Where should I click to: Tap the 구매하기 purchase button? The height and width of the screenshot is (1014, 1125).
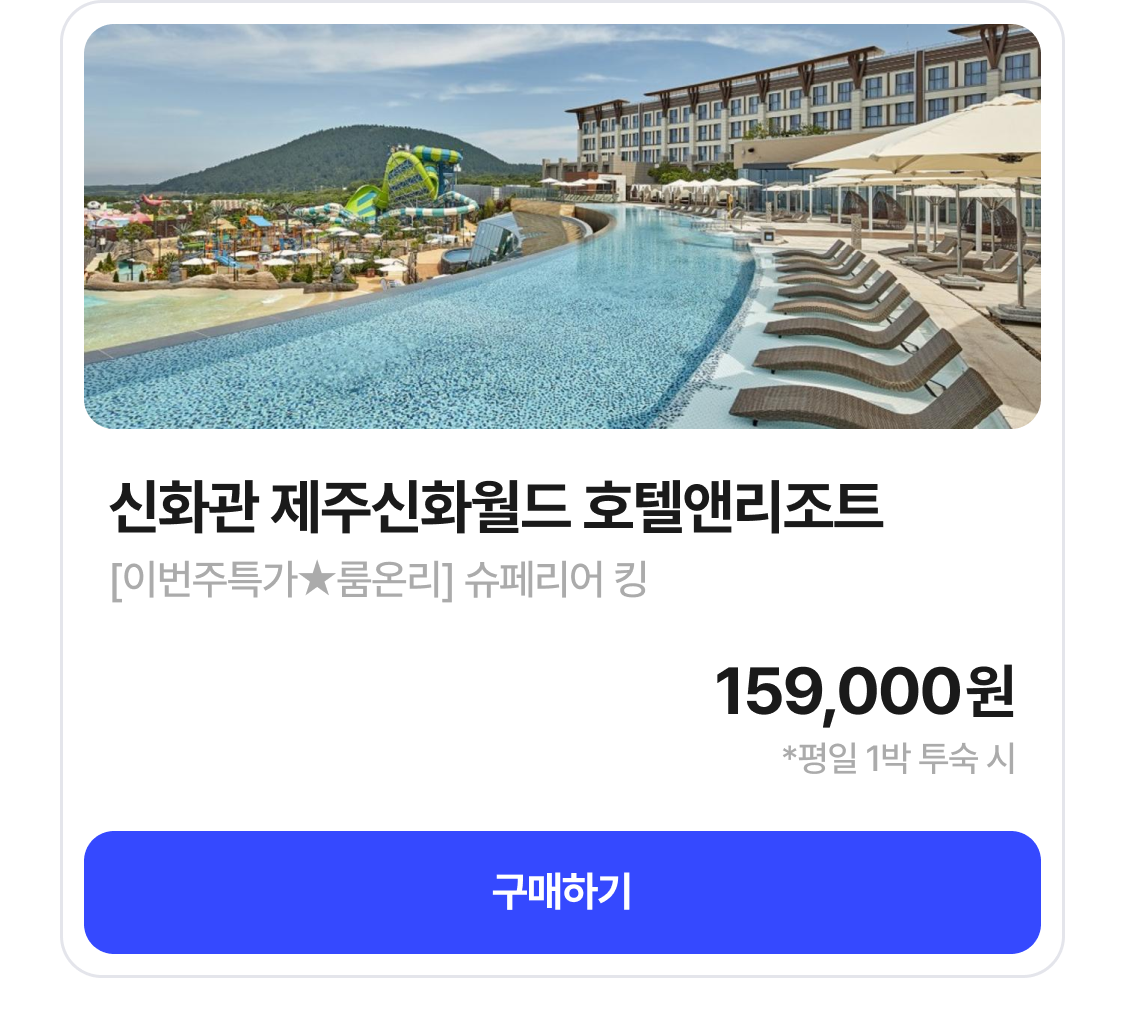coord(562,892)
